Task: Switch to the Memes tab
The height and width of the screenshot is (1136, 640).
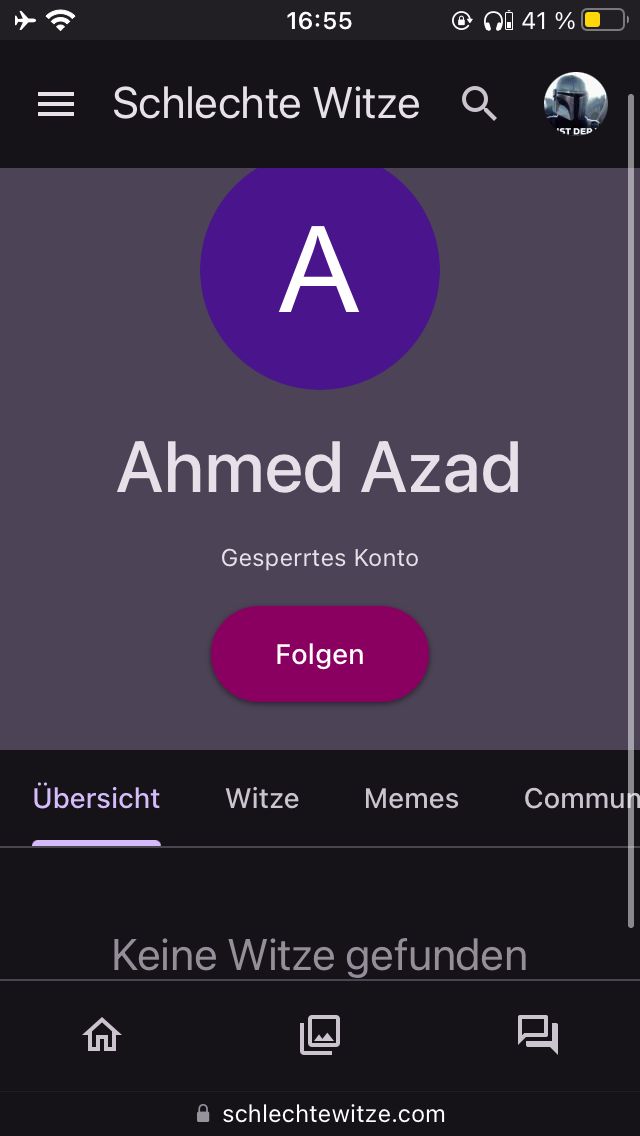Action: (x=411, y=798)
